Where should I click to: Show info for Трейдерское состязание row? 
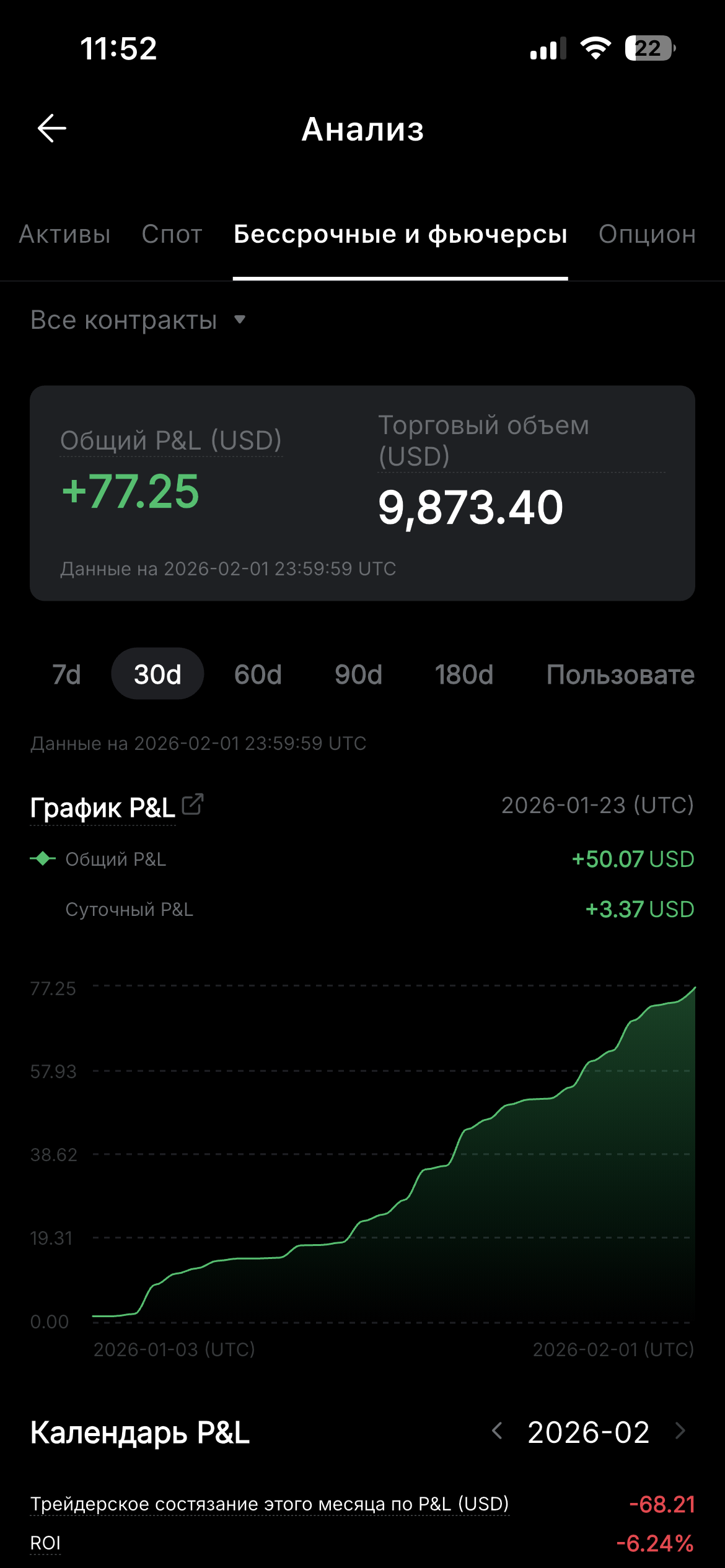coord(269,1504)
